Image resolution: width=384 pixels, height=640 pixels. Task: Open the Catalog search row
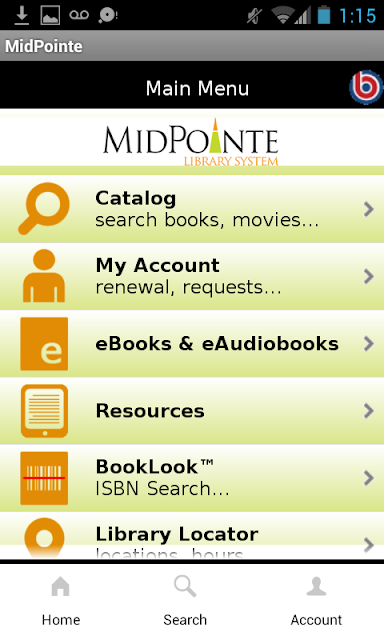pos(192,209)
